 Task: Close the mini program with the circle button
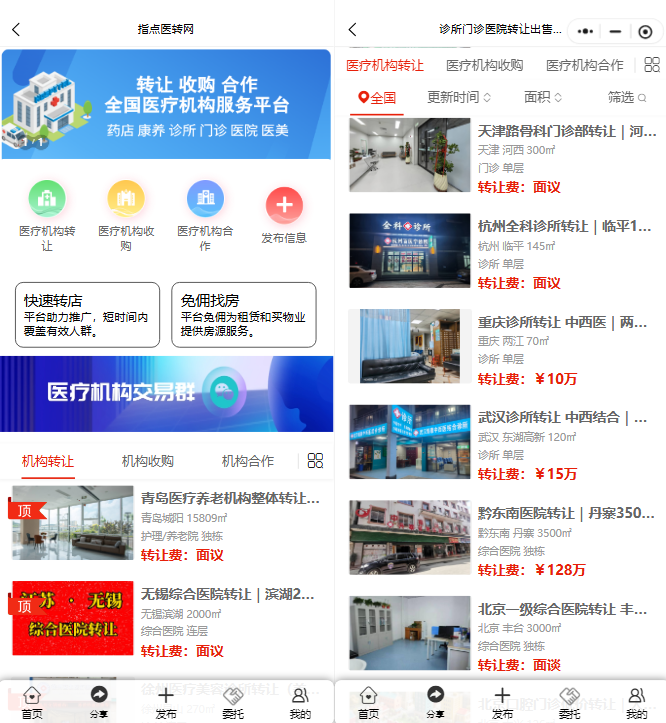click(645, 31)
